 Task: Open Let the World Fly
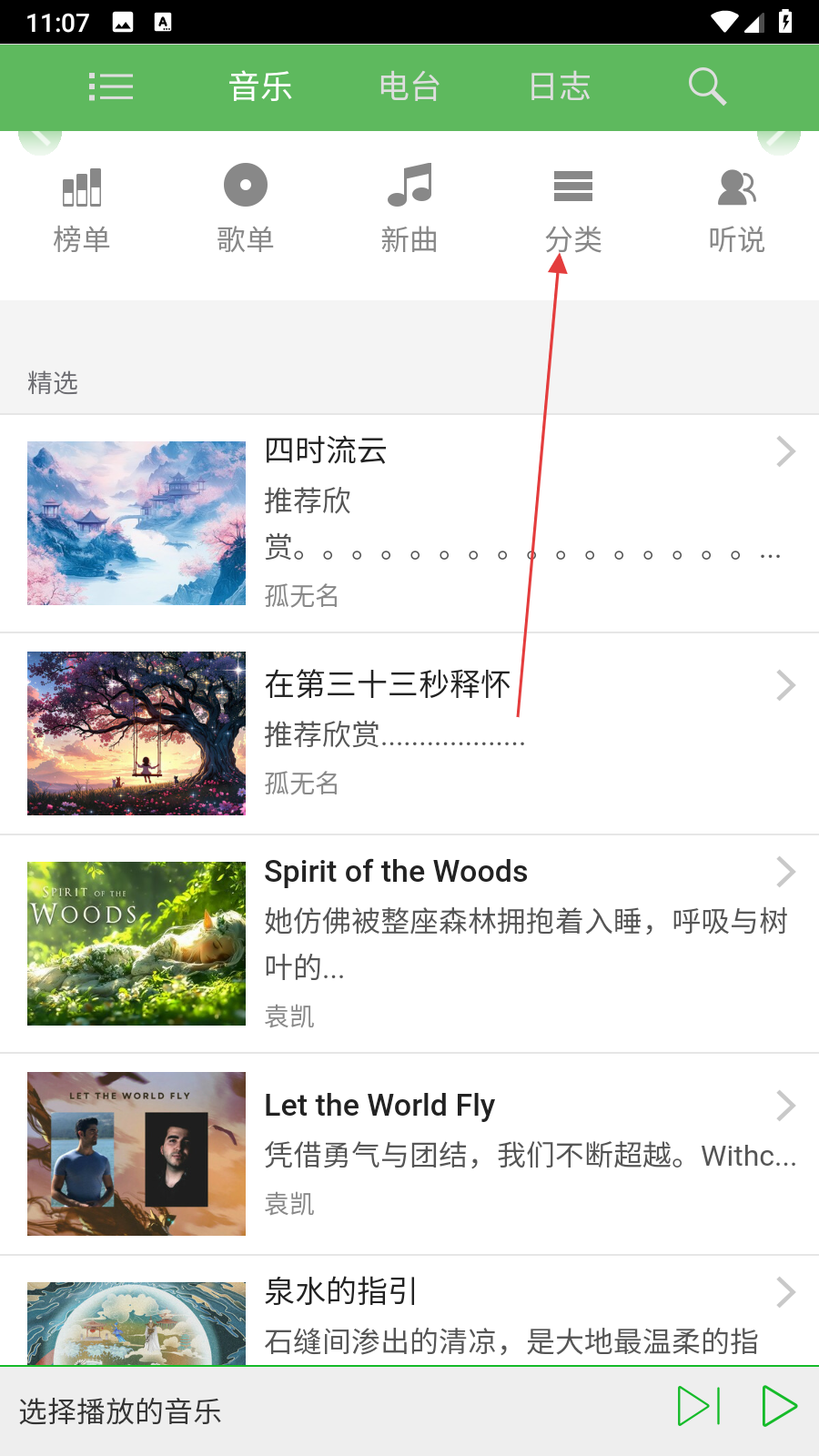tap(409, 1154)
